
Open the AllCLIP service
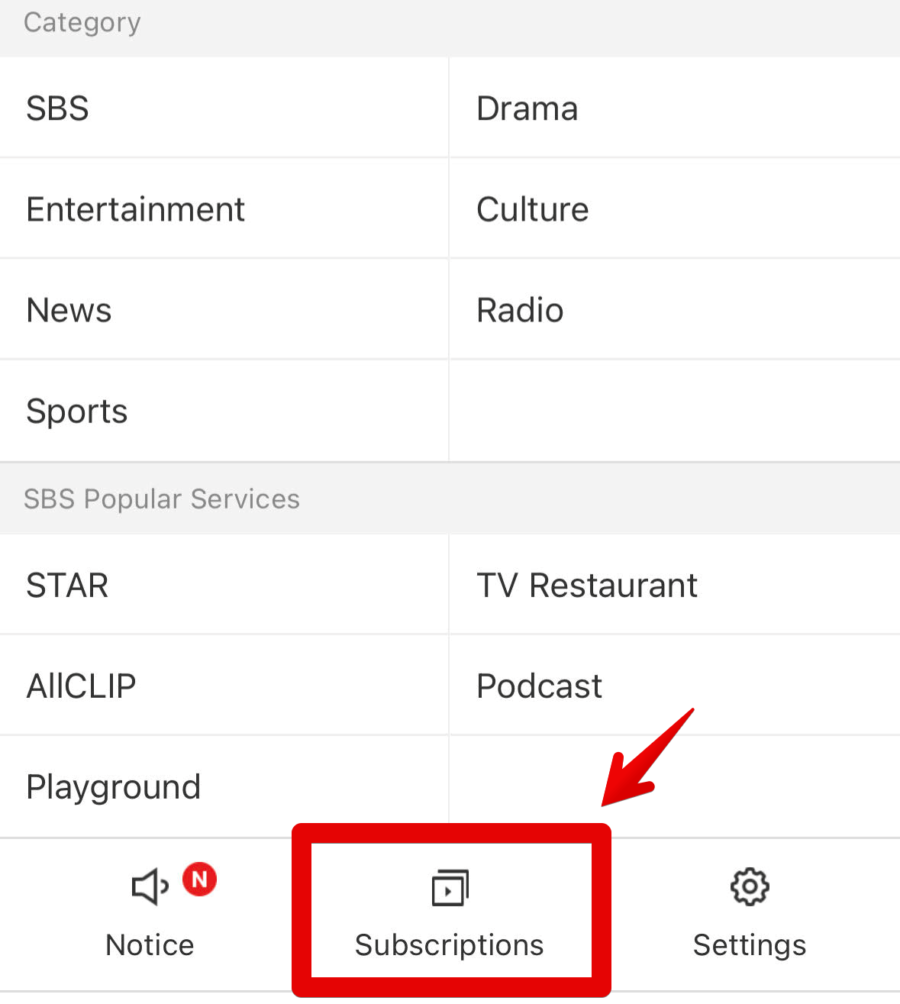[x=81, y=686]
